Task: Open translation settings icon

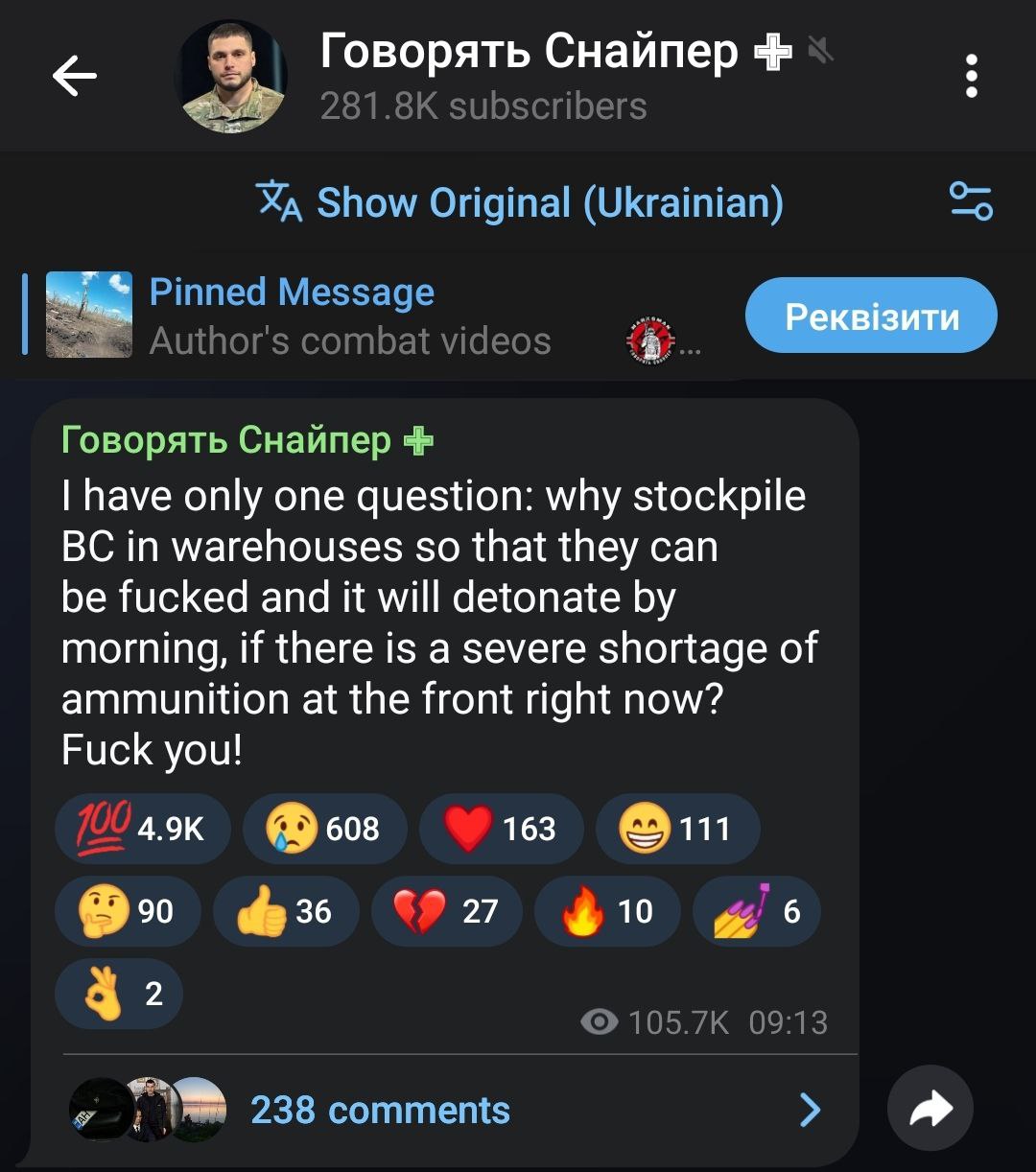Action: point(970,203)
